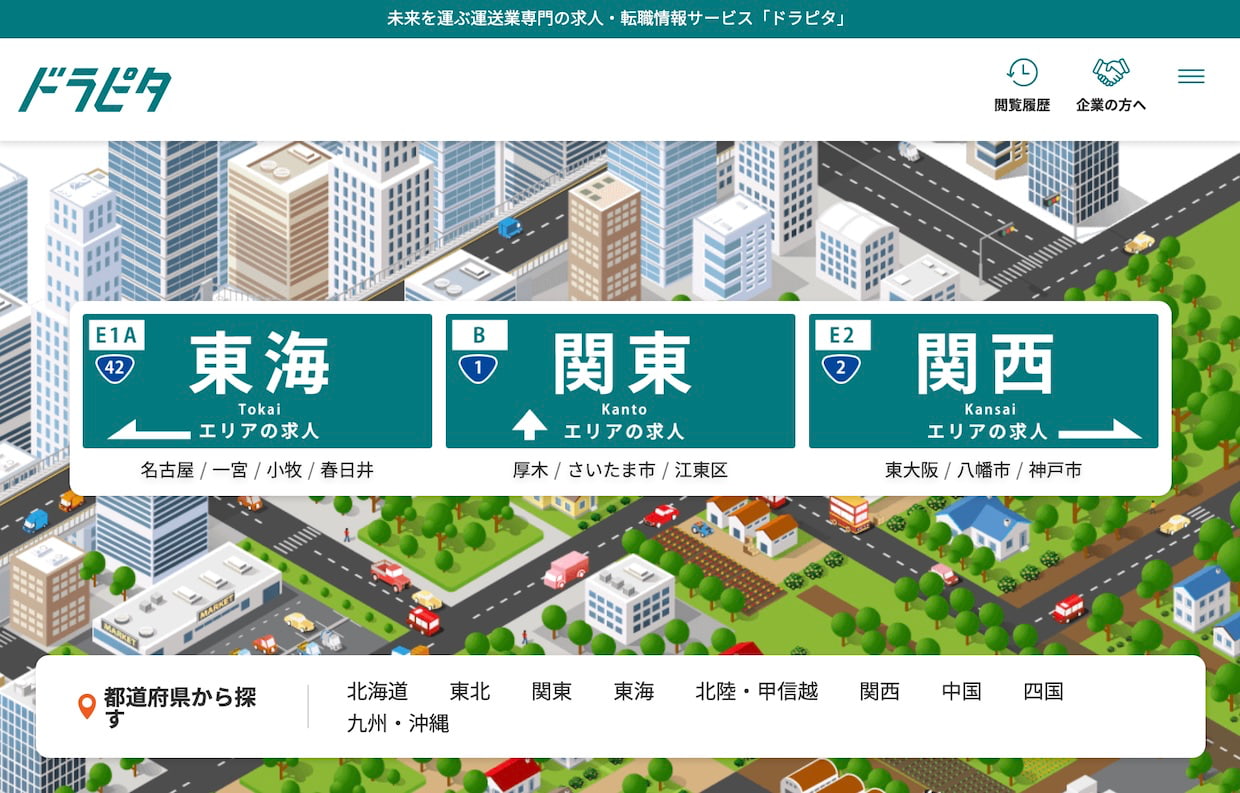Open 関東 Kanto area jobs sign

click(620, 381)
